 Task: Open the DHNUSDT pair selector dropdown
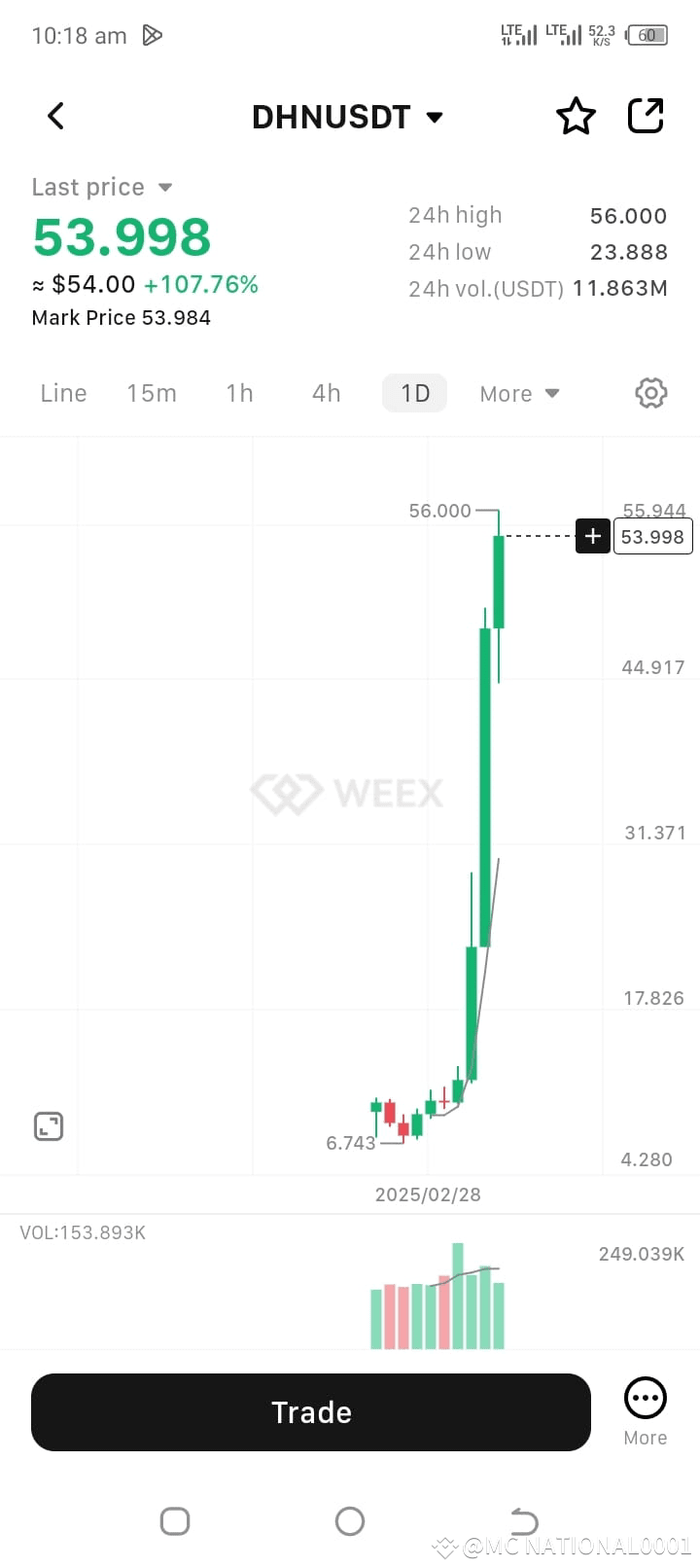click(x=349, y=117)
